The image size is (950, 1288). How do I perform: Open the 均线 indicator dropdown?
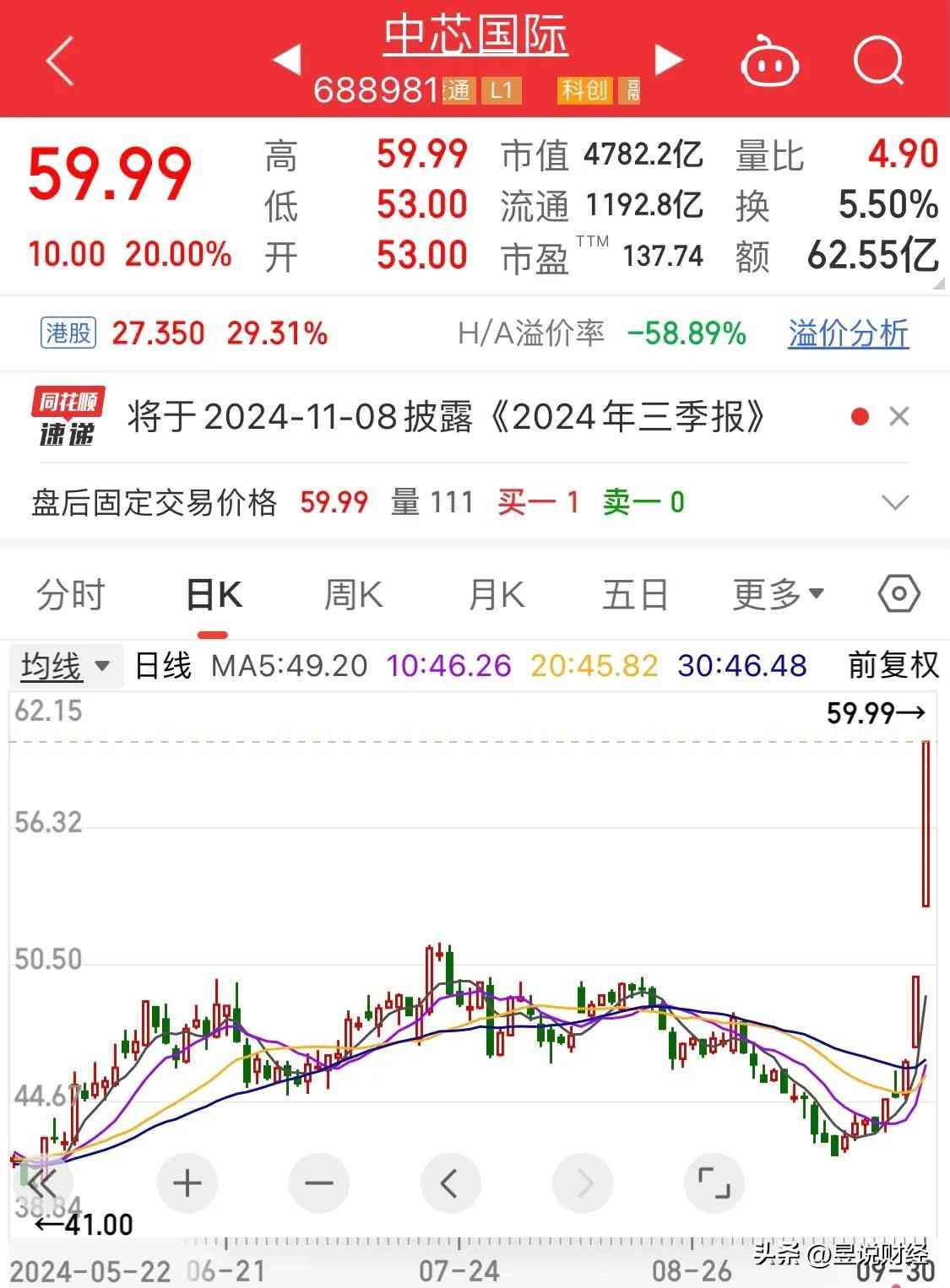tap(65, 666)
